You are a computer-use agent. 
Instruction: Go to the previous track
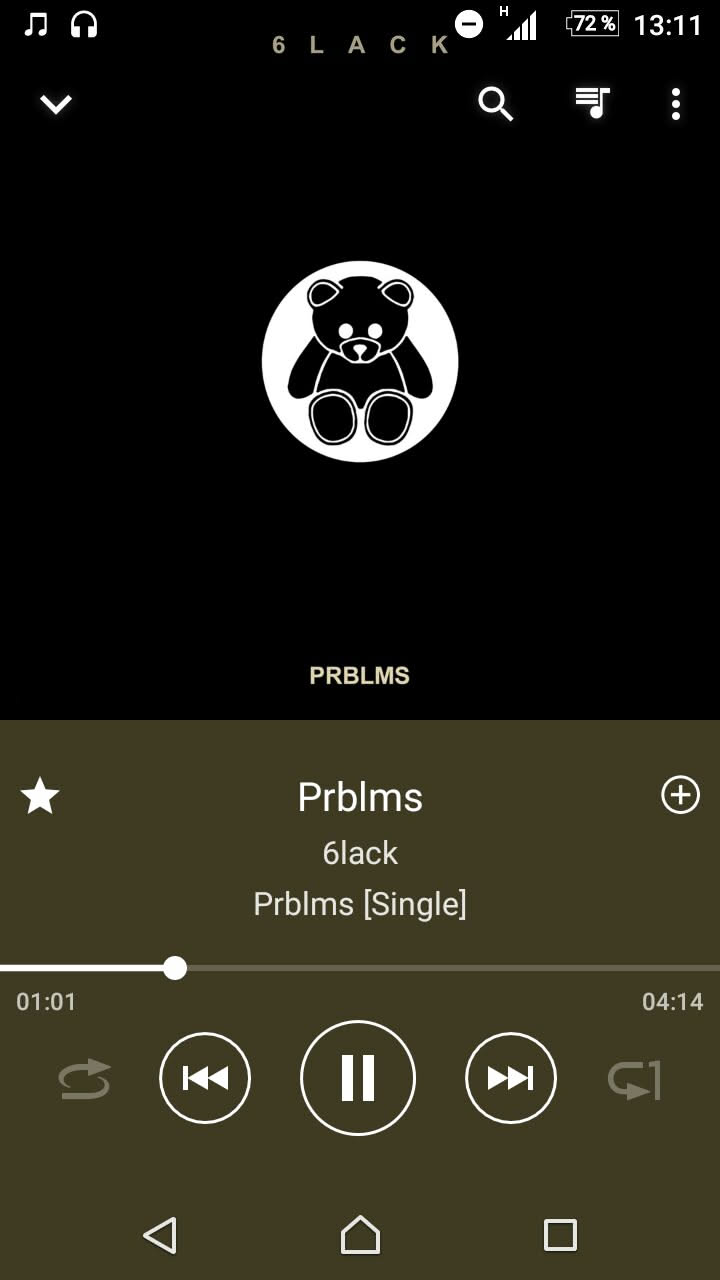point(205,1078)
